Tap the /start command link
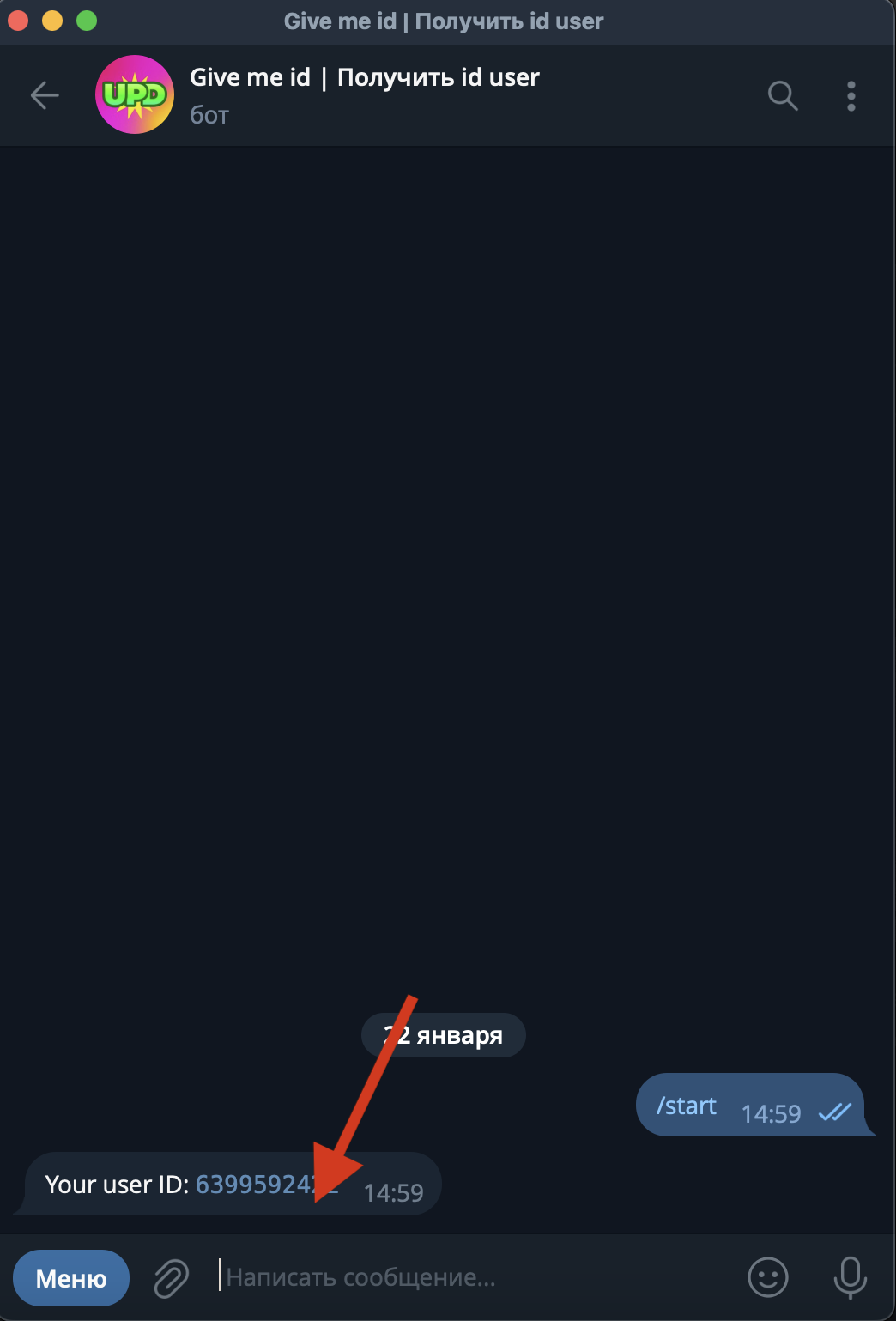This screenshot has width=896, height=1321. tap(686, 1106)
